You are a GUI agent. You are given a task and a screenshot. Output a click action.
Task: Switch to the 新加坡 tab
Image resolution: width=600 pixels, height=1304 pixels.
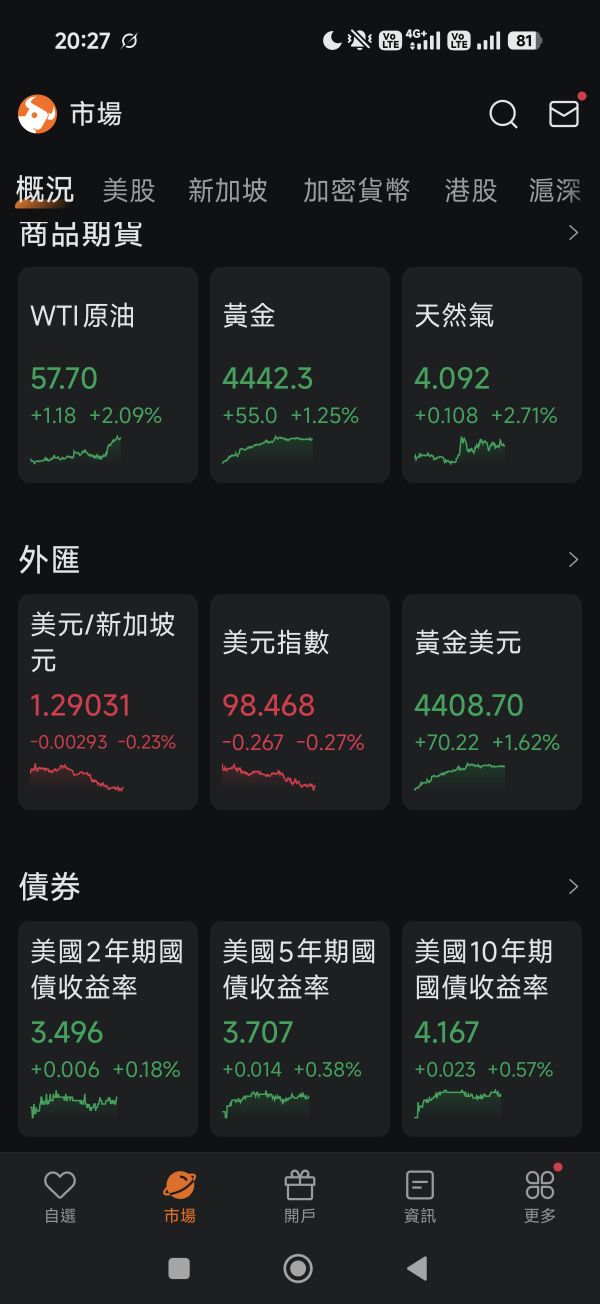tap(228, 190)
